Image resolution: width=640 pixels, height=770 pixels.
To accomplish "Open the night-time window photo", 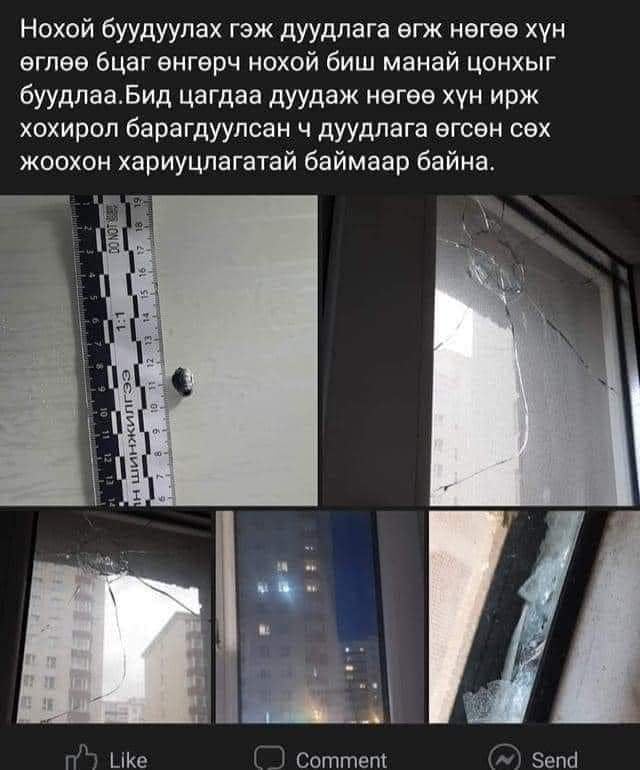I will click(320, 617).
